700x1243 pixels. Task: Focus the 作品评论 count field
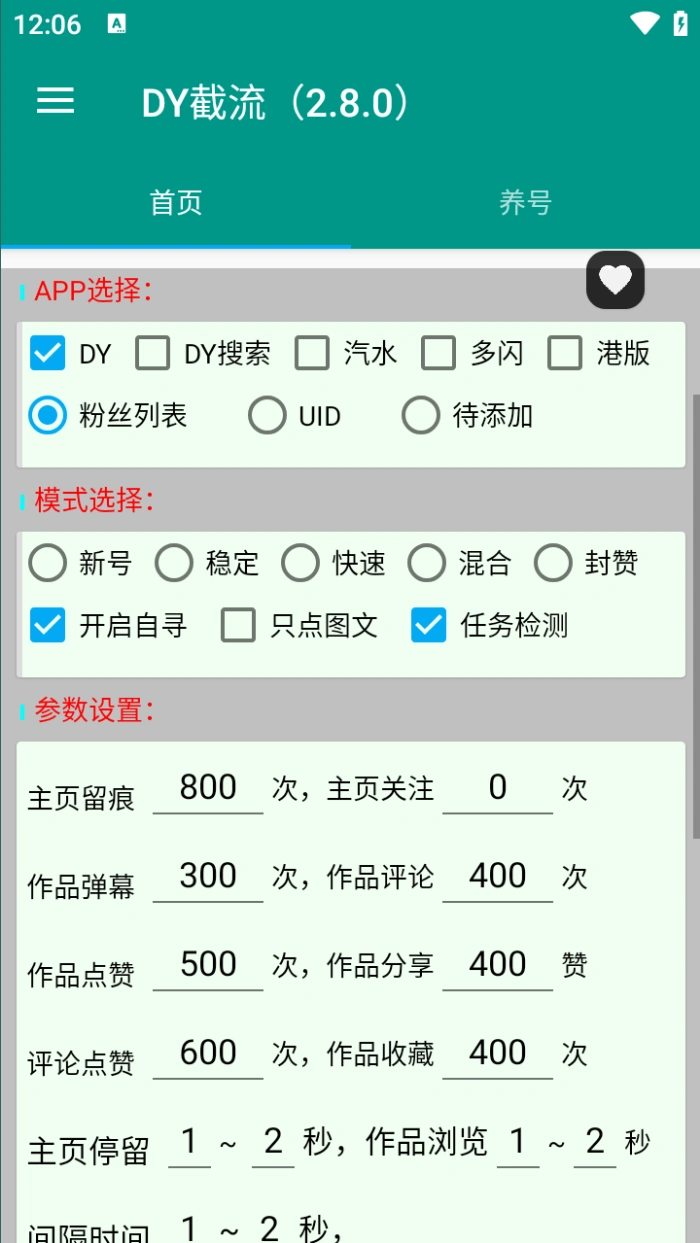pos(497,877)
